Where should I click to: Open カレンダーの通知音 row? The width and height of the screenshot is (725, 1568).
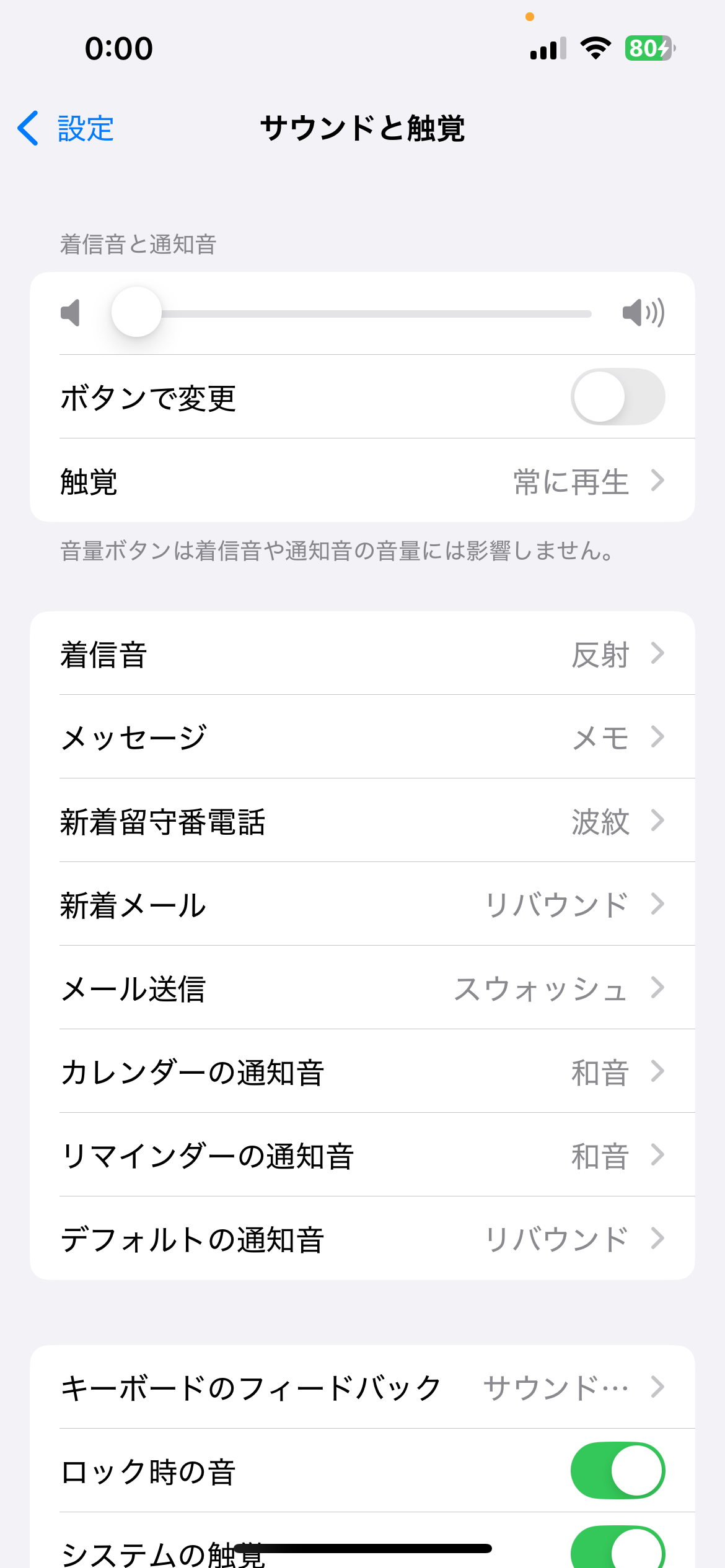coord(362,1072)
